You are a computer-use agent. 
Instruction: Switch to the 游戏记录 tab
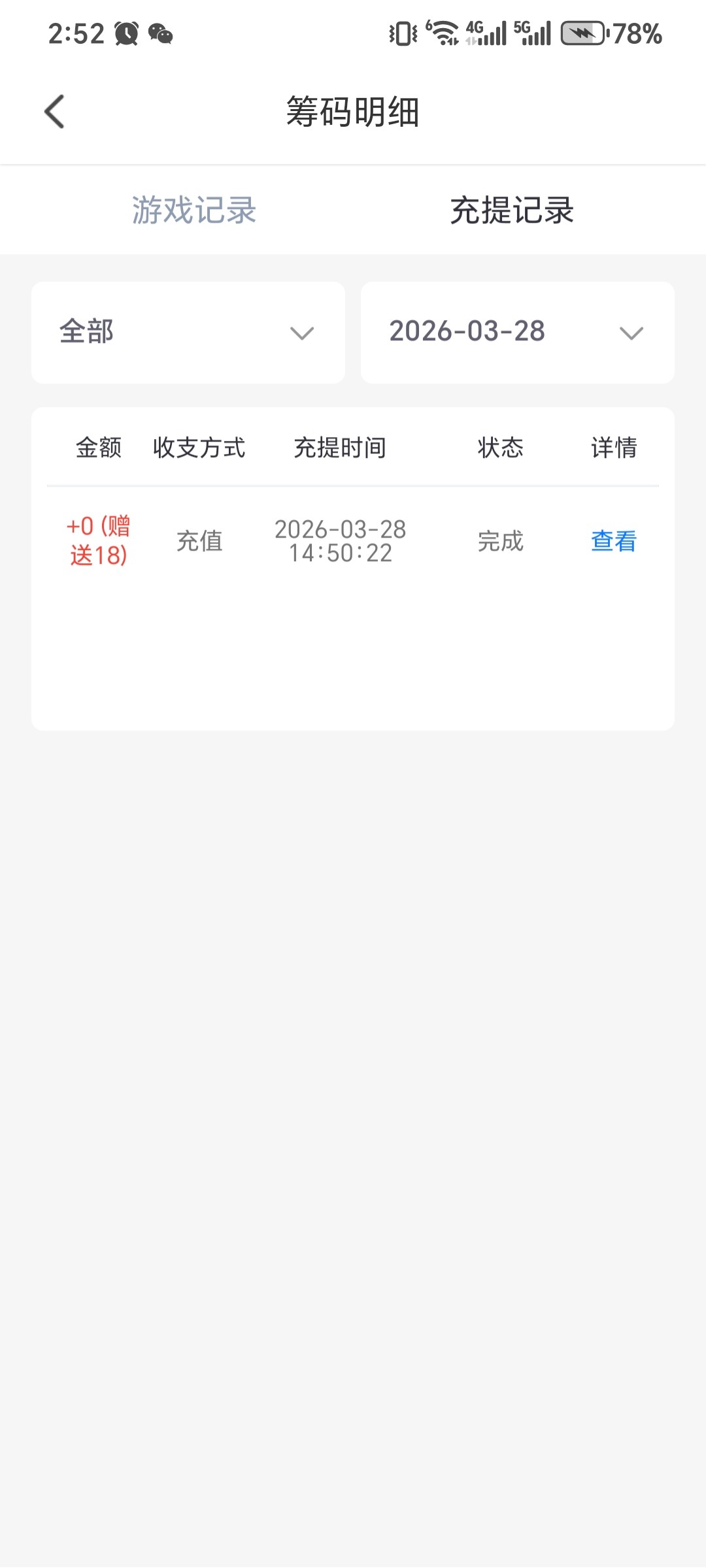click(194, 210)
